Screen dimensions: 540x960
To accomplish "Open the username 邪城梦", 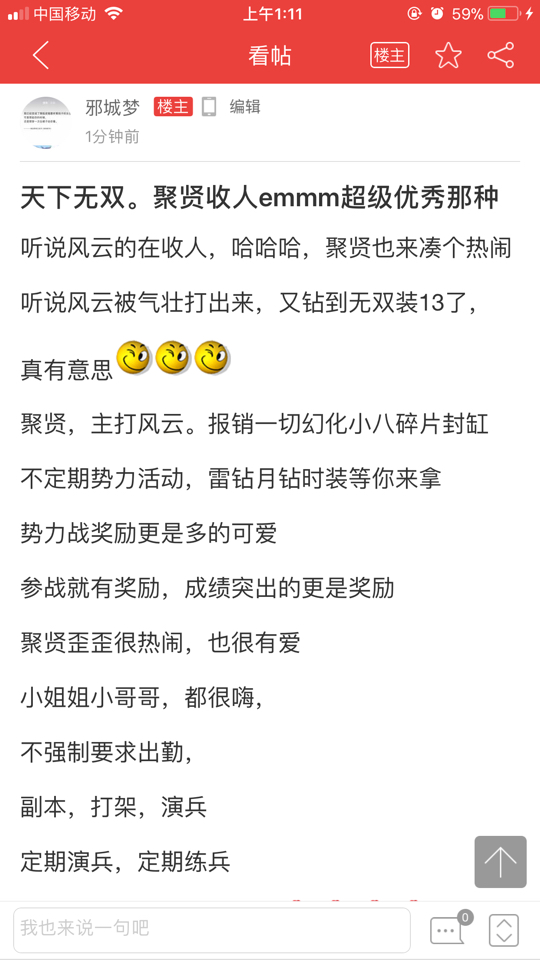I will coord(112,107).
